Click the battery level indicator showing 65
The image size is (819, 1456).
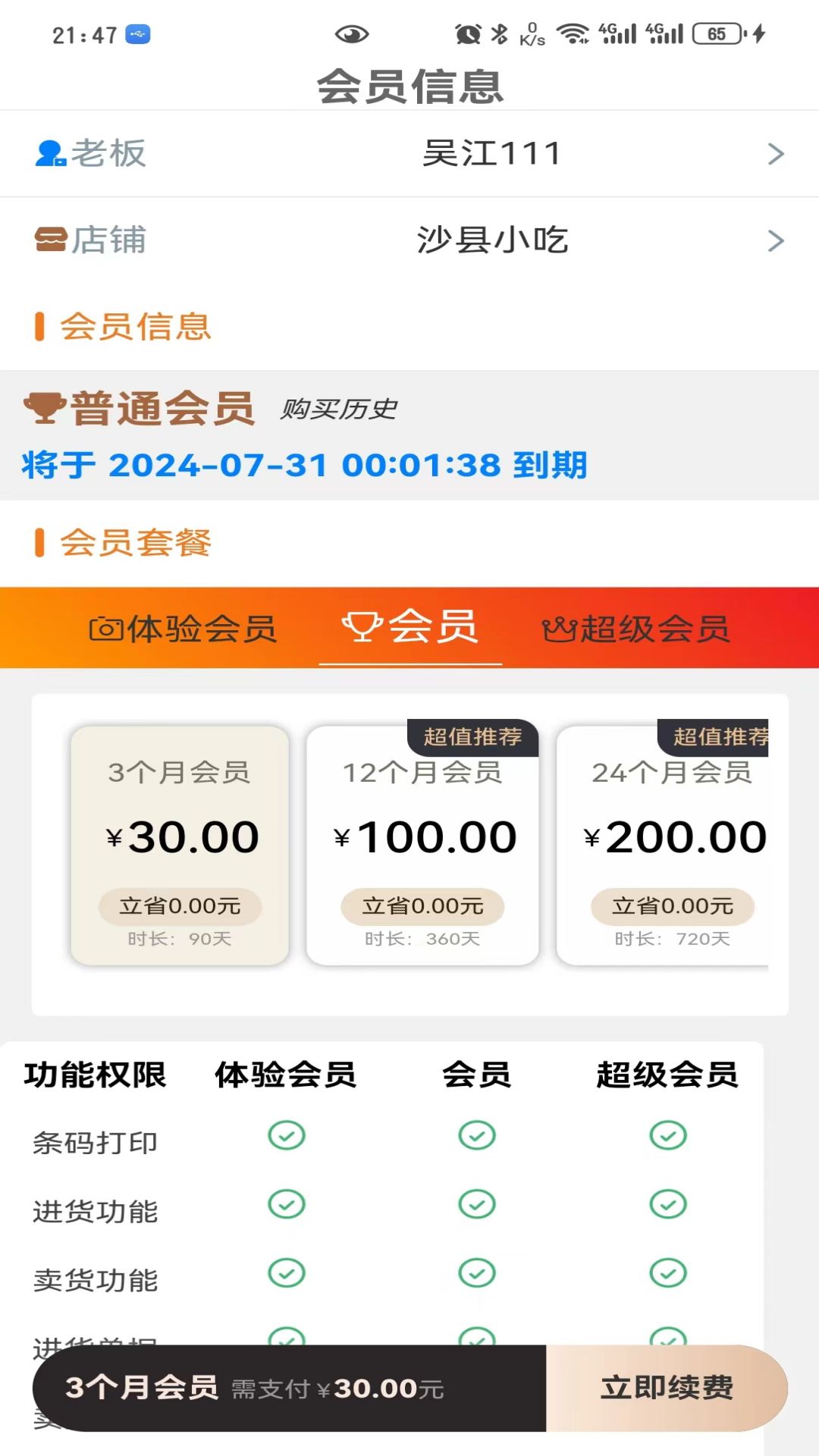[x=717, y=32]
